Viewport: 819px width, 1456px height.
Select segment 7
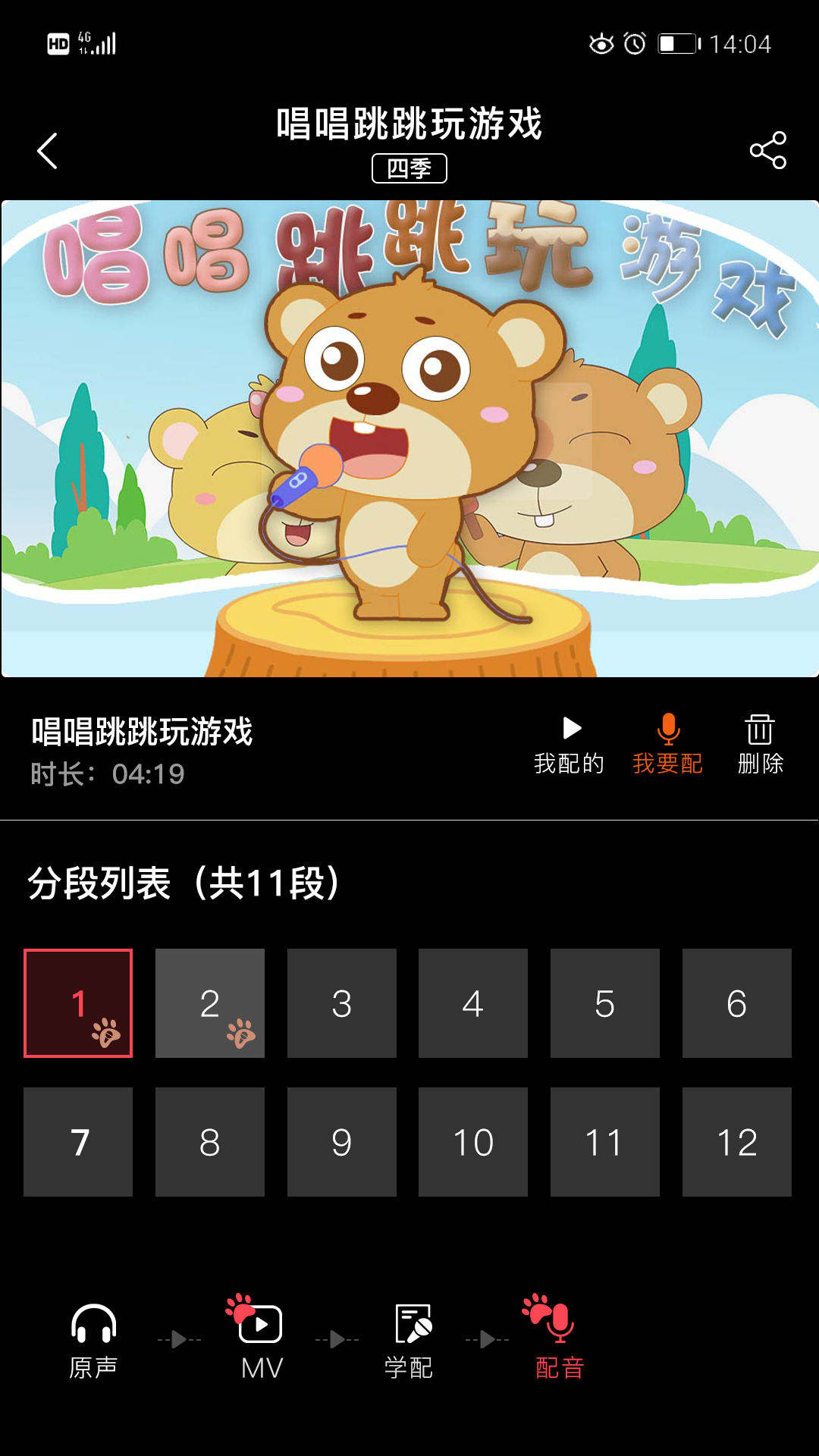[x=78, y=1141]
